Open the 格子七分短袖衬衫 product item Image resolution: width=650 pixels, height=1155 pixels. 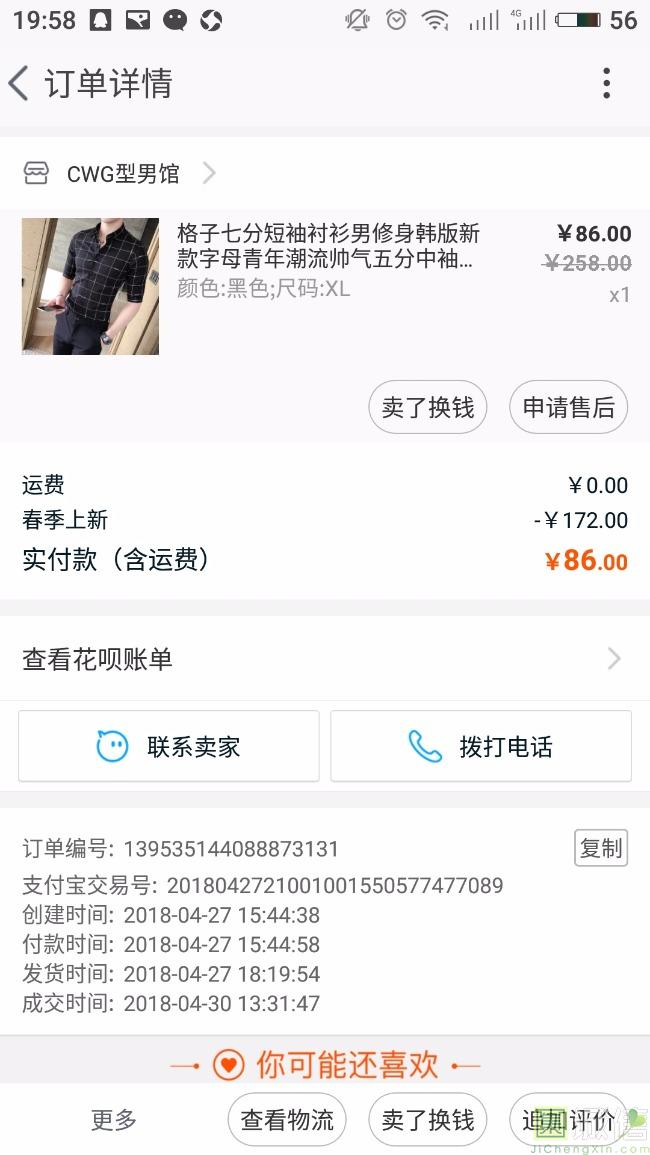[325, 287]
